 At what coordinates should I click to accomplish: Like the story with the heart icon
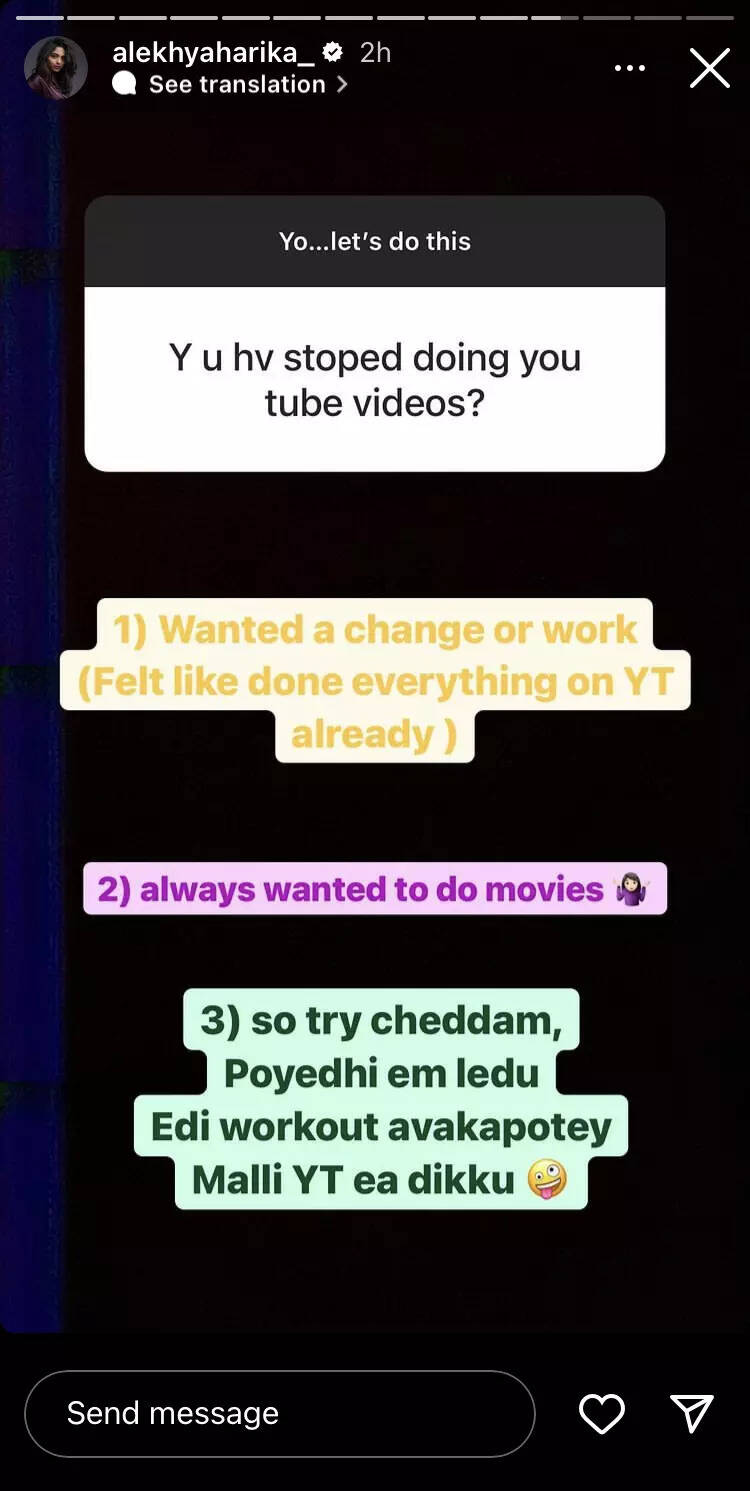pyautogui.click(x=601, y=1414)
